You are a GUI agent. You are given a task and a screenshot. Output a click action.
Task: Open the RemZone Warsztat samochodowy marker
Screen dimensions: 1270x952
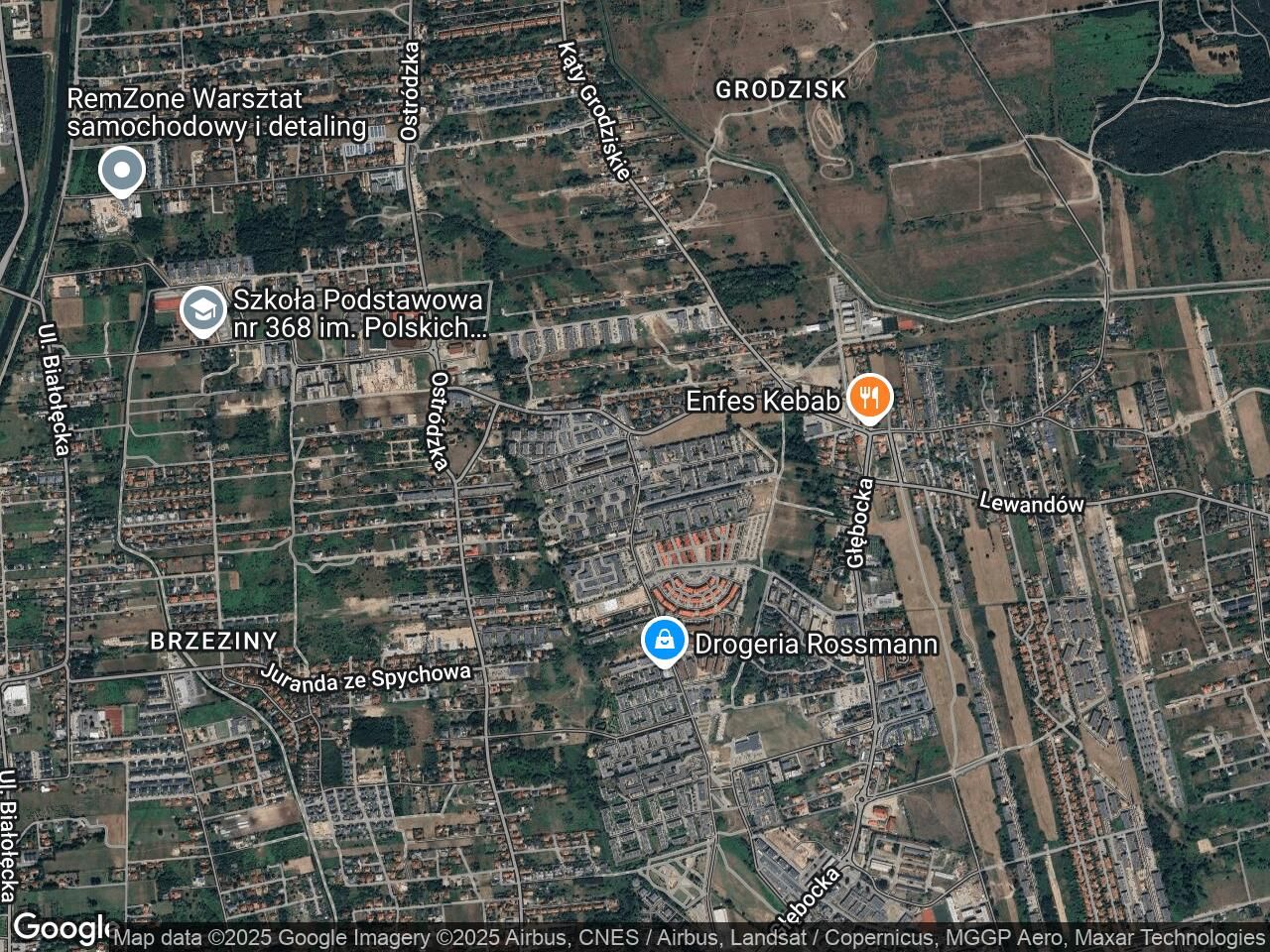[x=122, y=171]
